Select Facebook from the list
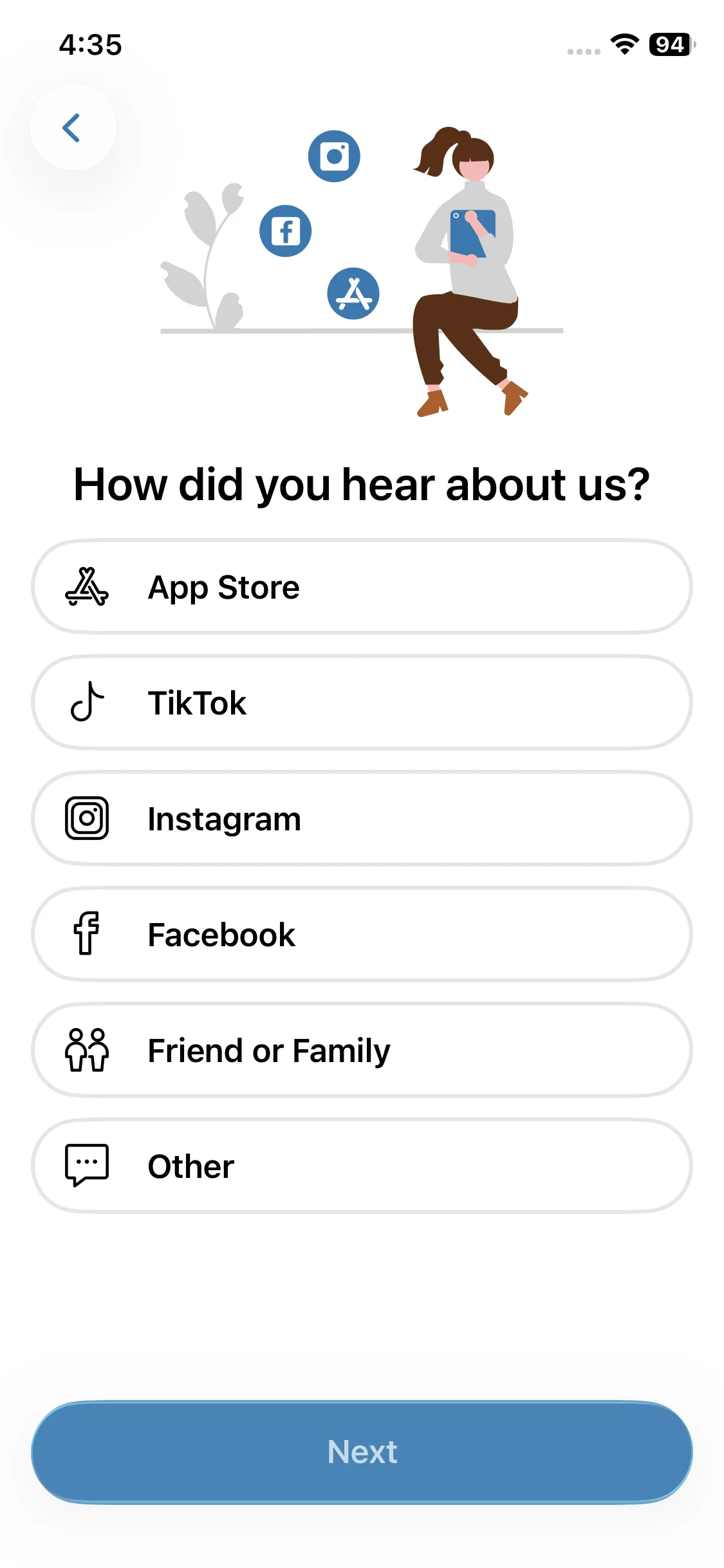Viewport: 724px width, 1568px height. pyautogui.click(x=362, y=935)
